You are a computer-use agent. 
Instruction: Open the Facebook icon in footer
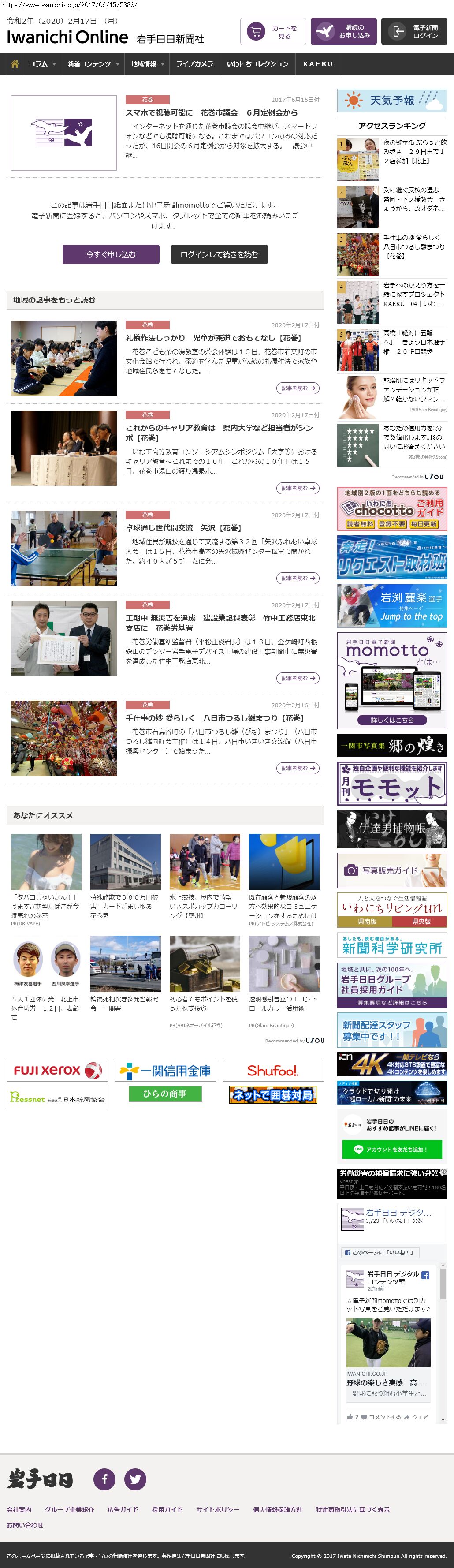click(104, 1478)
